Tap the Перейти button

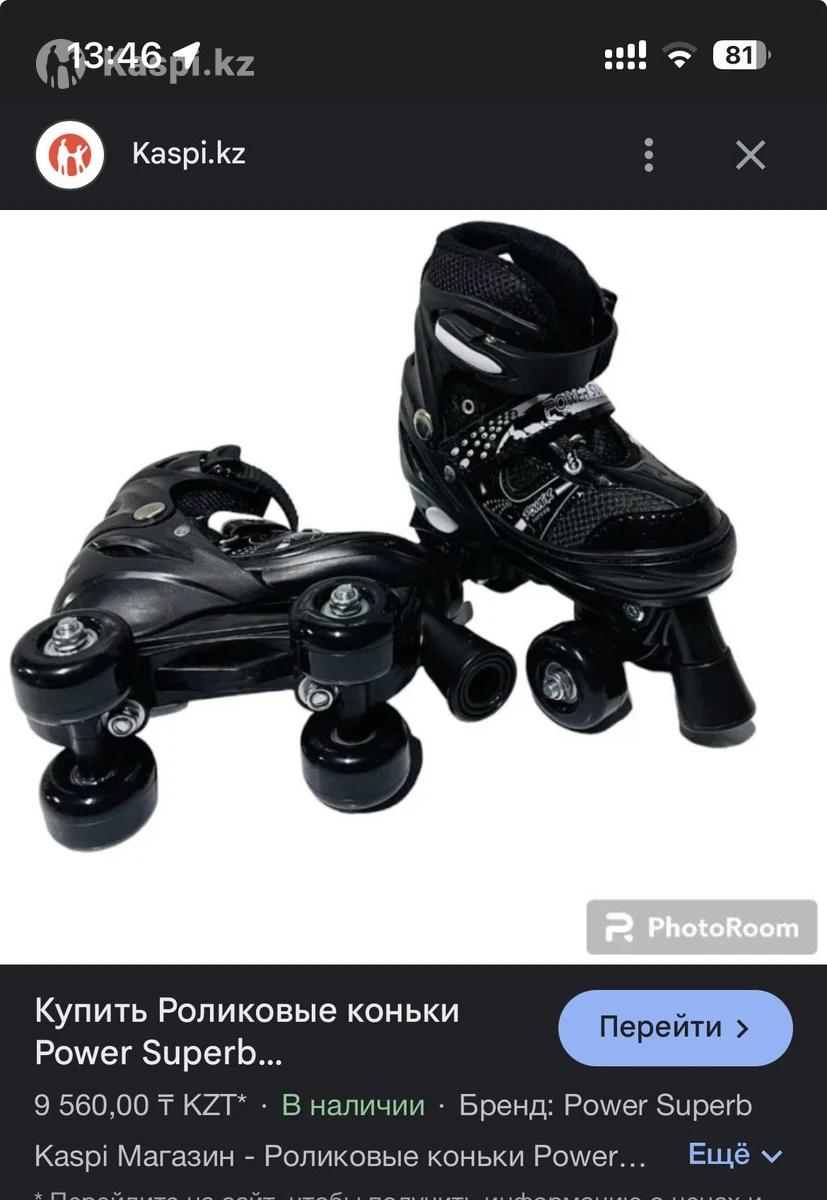coord(675,1027)
